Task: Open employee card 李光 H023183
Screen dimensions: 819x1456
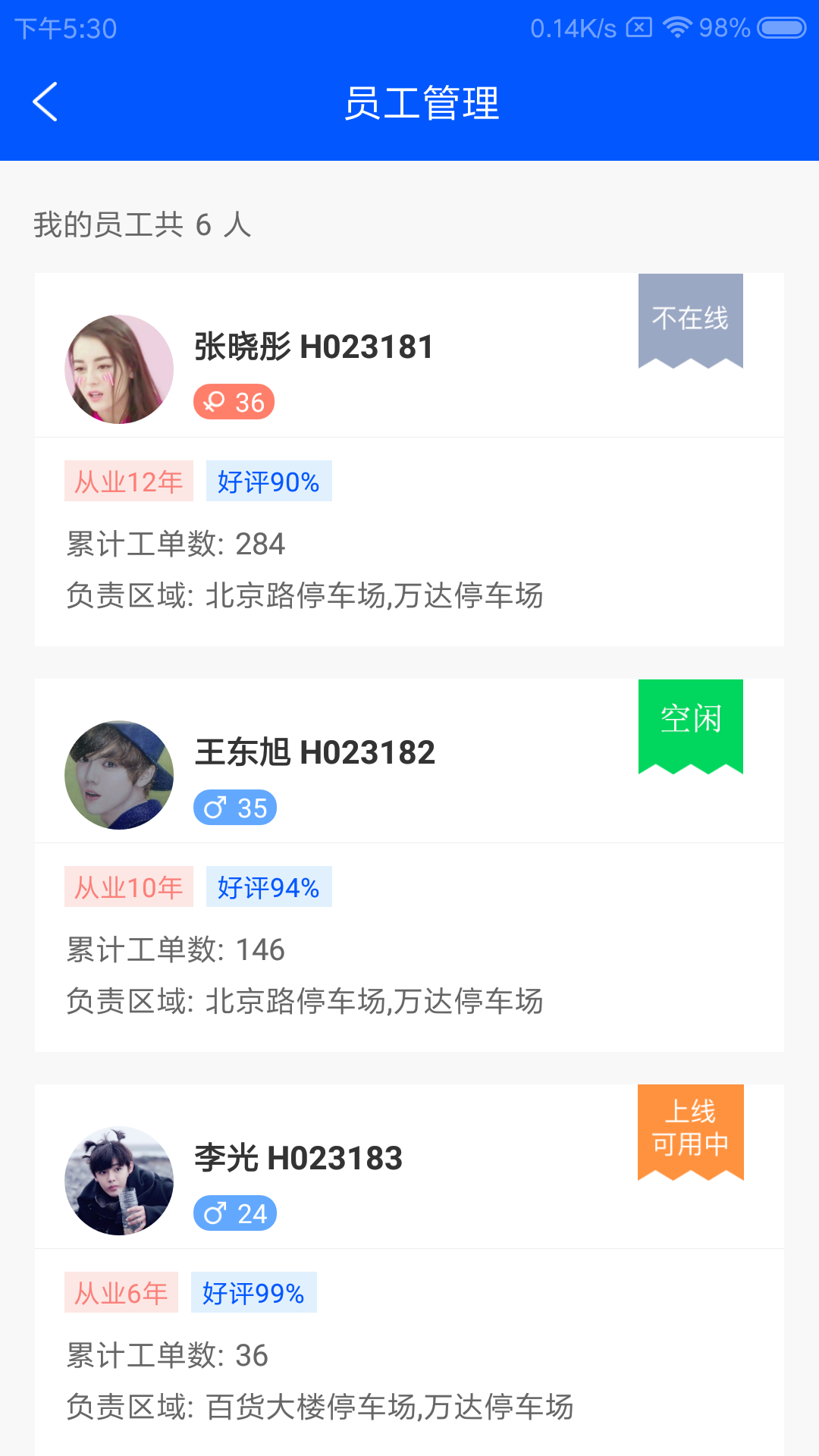Action: coord(409,1270)
